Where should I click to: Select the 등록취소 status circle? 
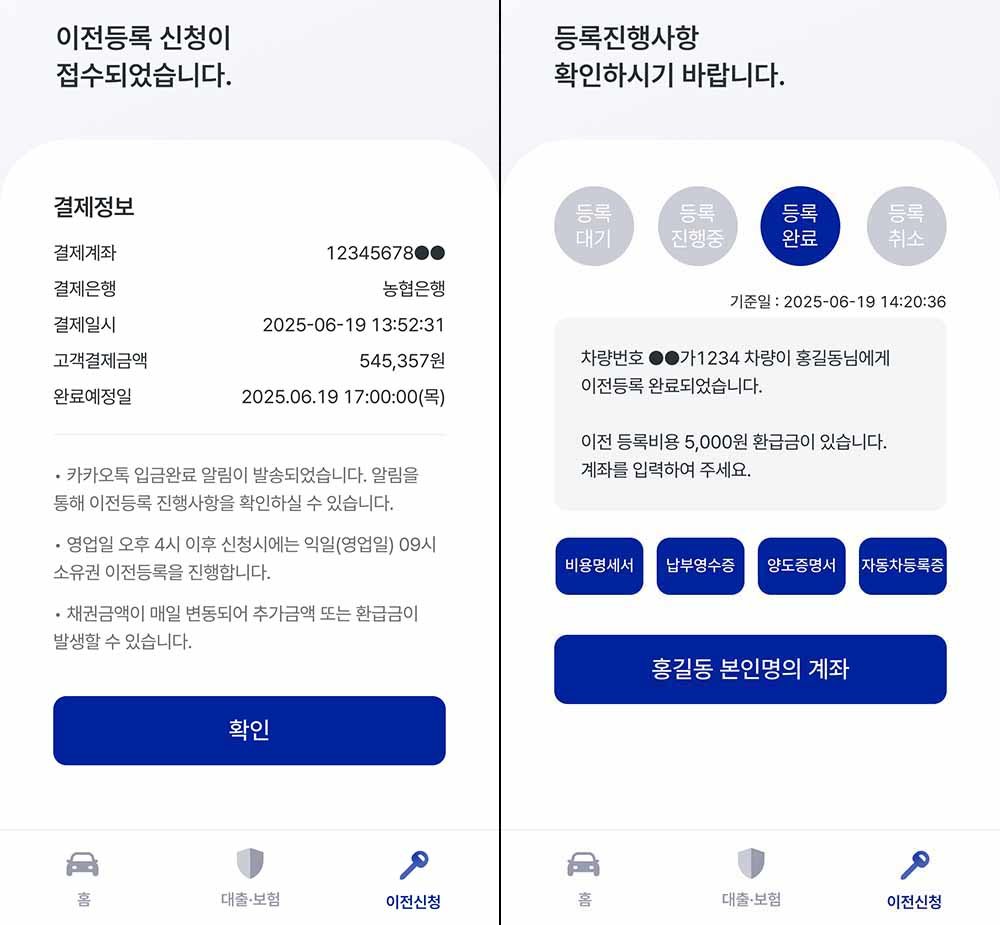tap(906, 226)
